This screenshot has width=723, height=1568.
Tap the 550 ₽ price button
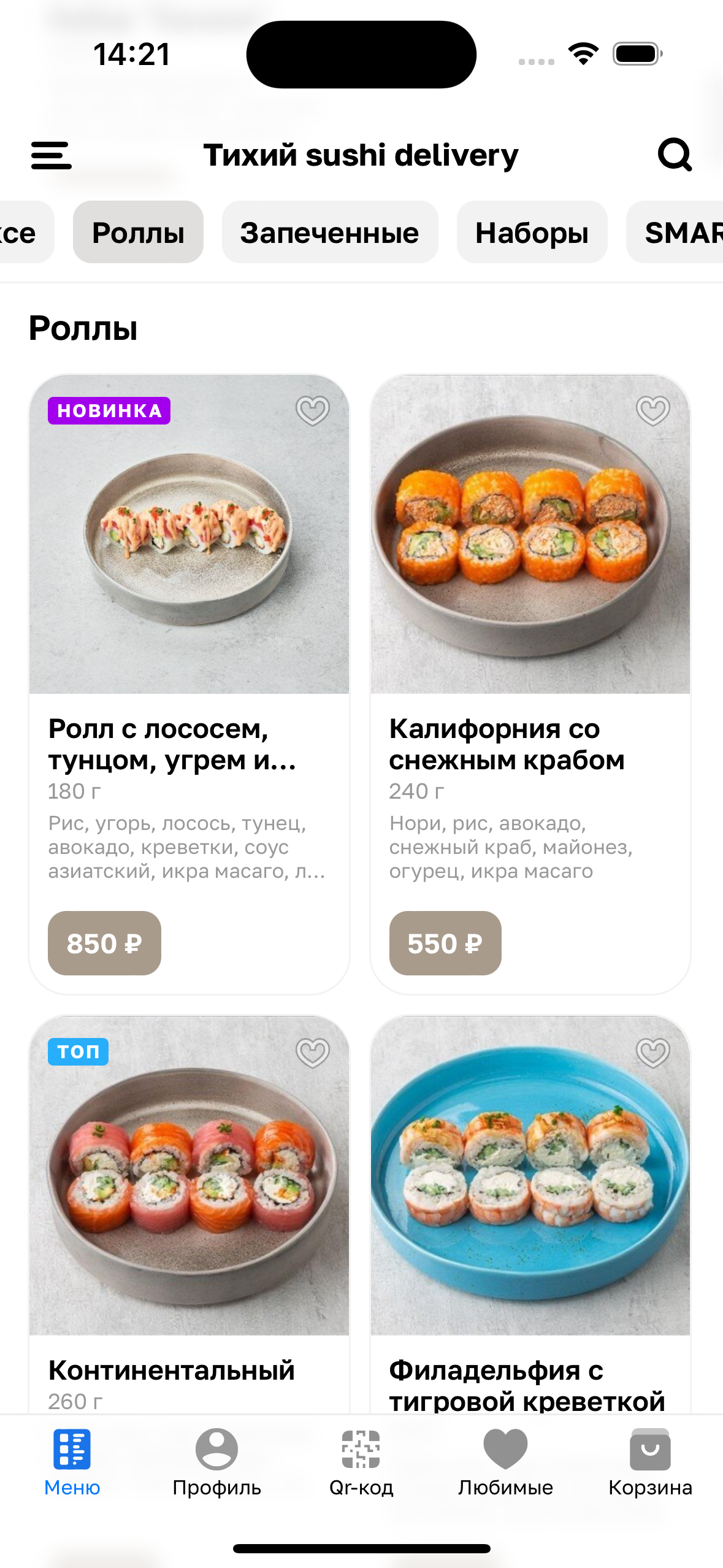click(x=445, y=943)
